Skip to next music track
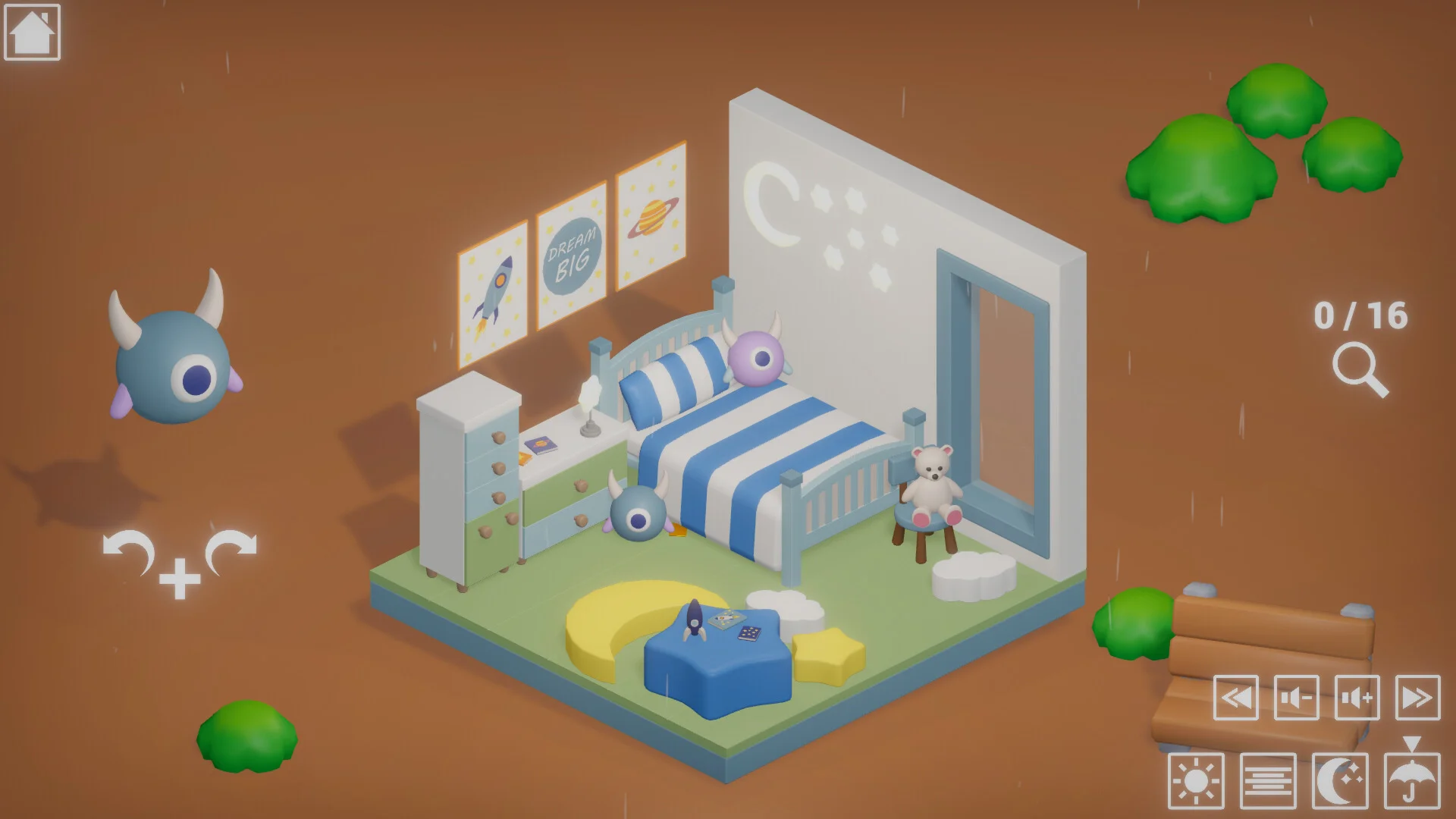Image resolution: width=1456 pixels, height=819 pixels. coord(1417,697)
